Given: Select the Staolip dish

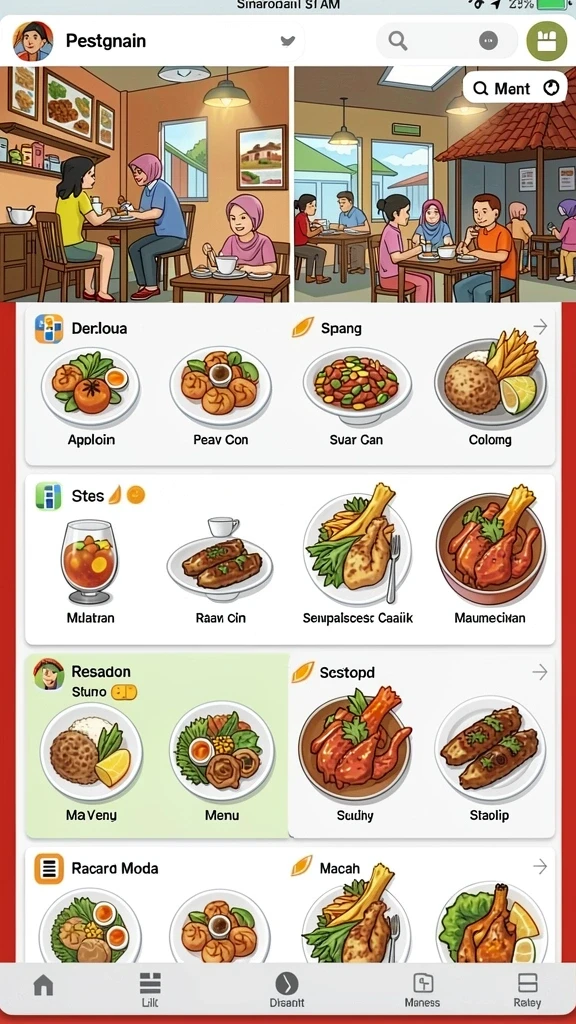Looking at the screenshot, I should coord(490,759).
